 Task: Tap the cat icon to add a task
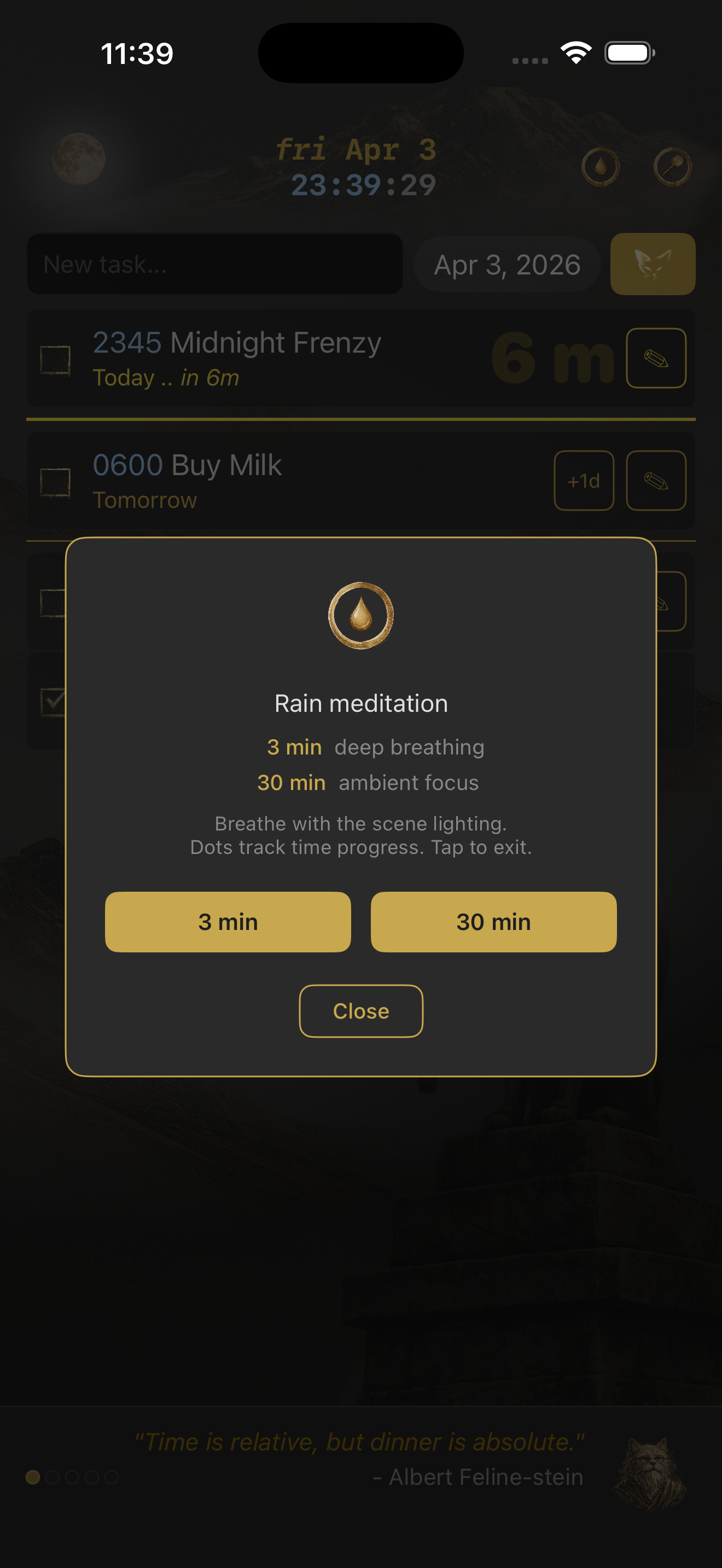653,264
